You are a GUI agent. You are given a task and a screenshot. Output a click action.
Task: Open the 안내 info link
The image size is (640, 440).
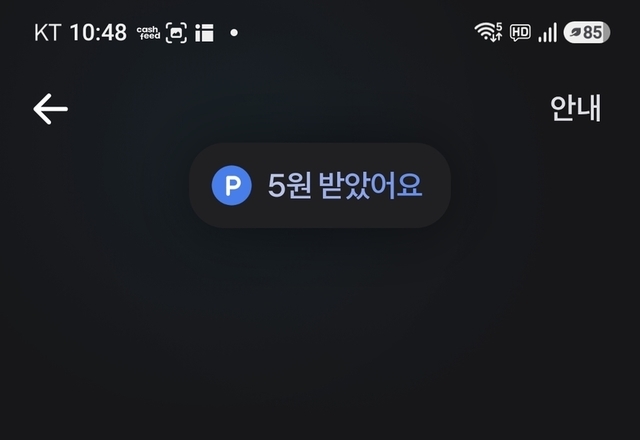[576, 108]
